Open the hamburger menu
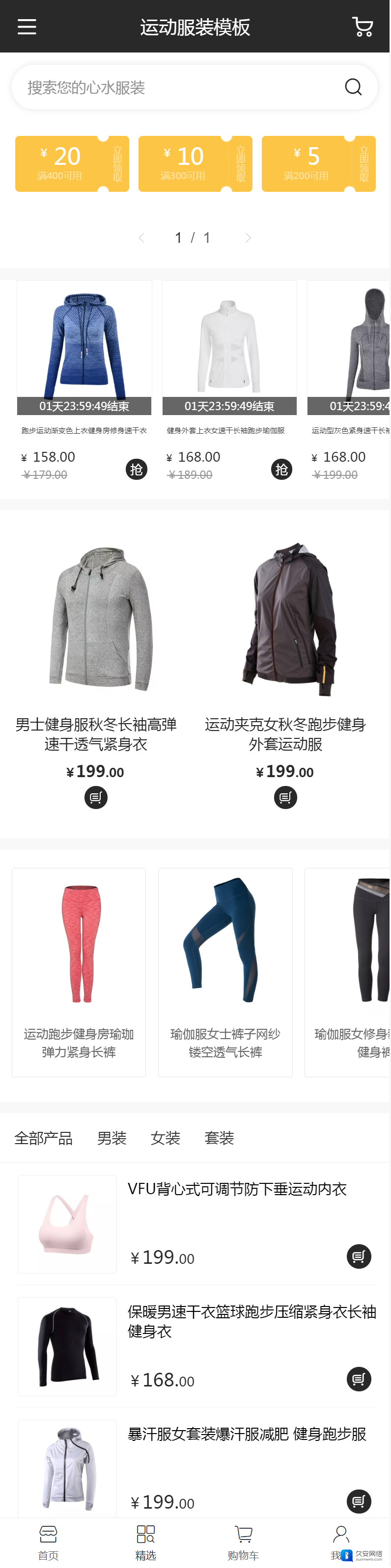Viewport: 391px width, 1568px height. (27, 27)
